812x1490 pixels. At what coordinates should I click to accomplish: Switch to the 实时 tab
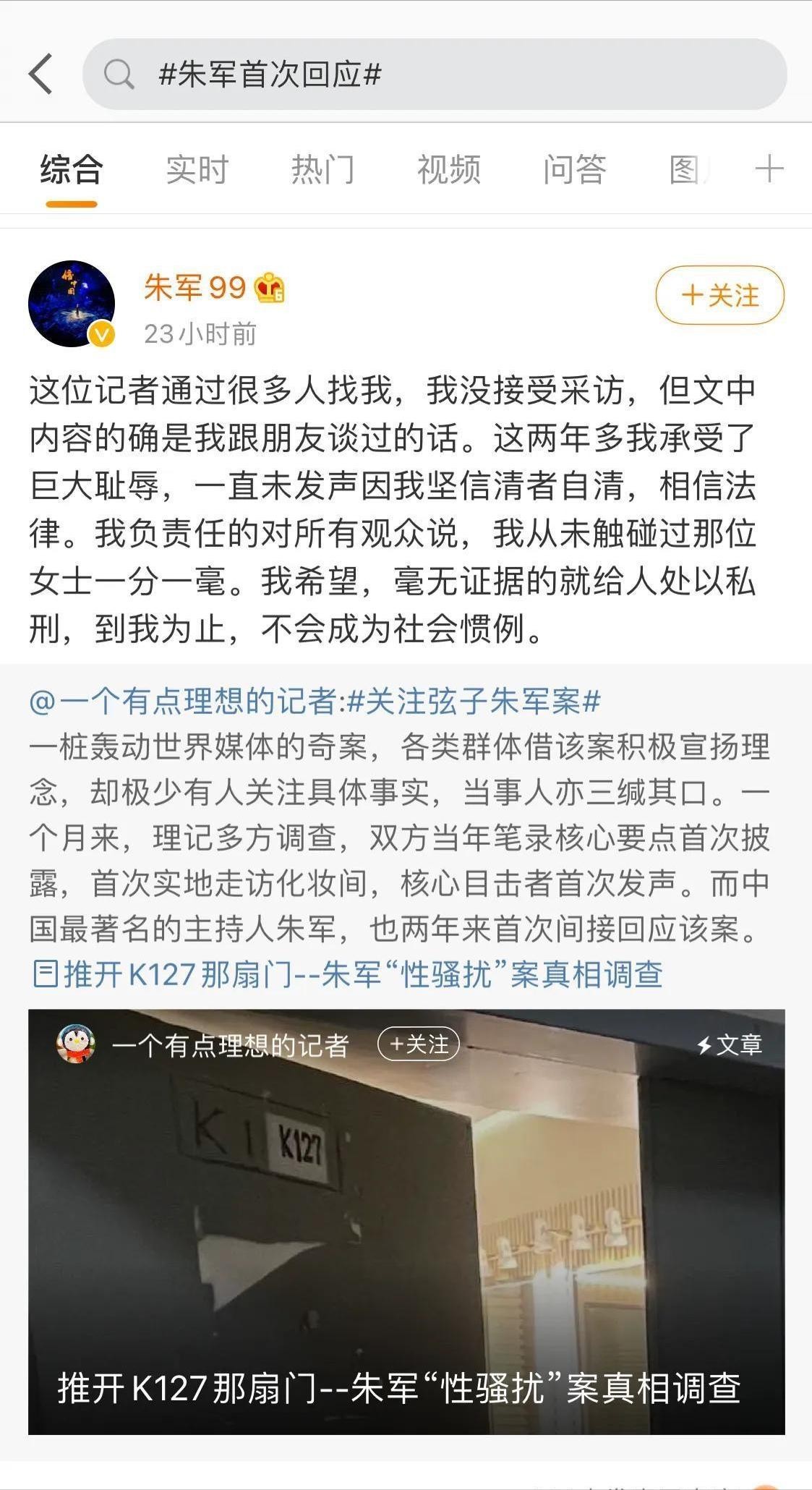click(197, 171)
